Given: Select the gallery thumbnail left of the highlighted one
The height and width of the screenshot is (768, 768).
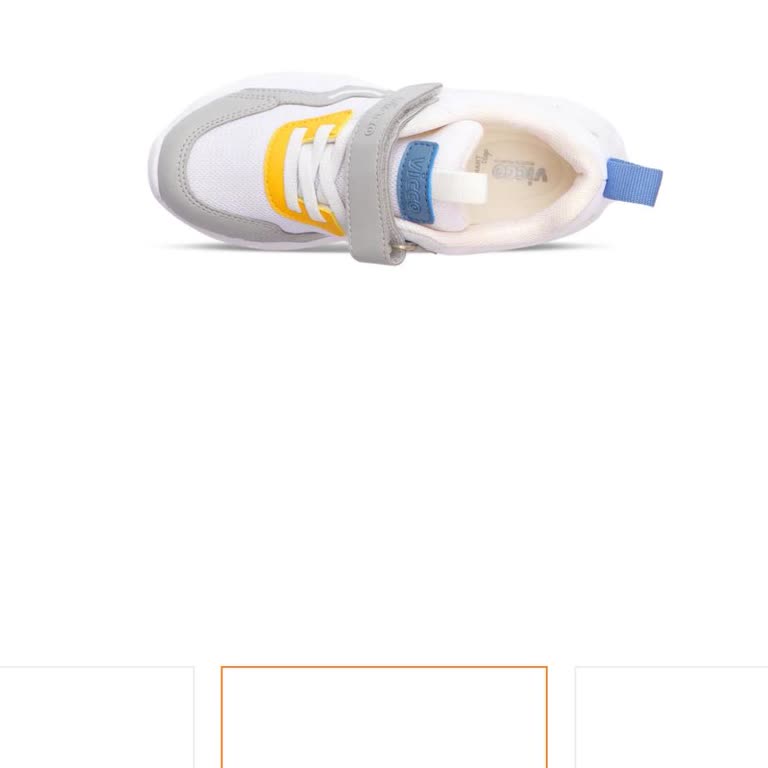Looking at the screenshot, I should [96, 718].
